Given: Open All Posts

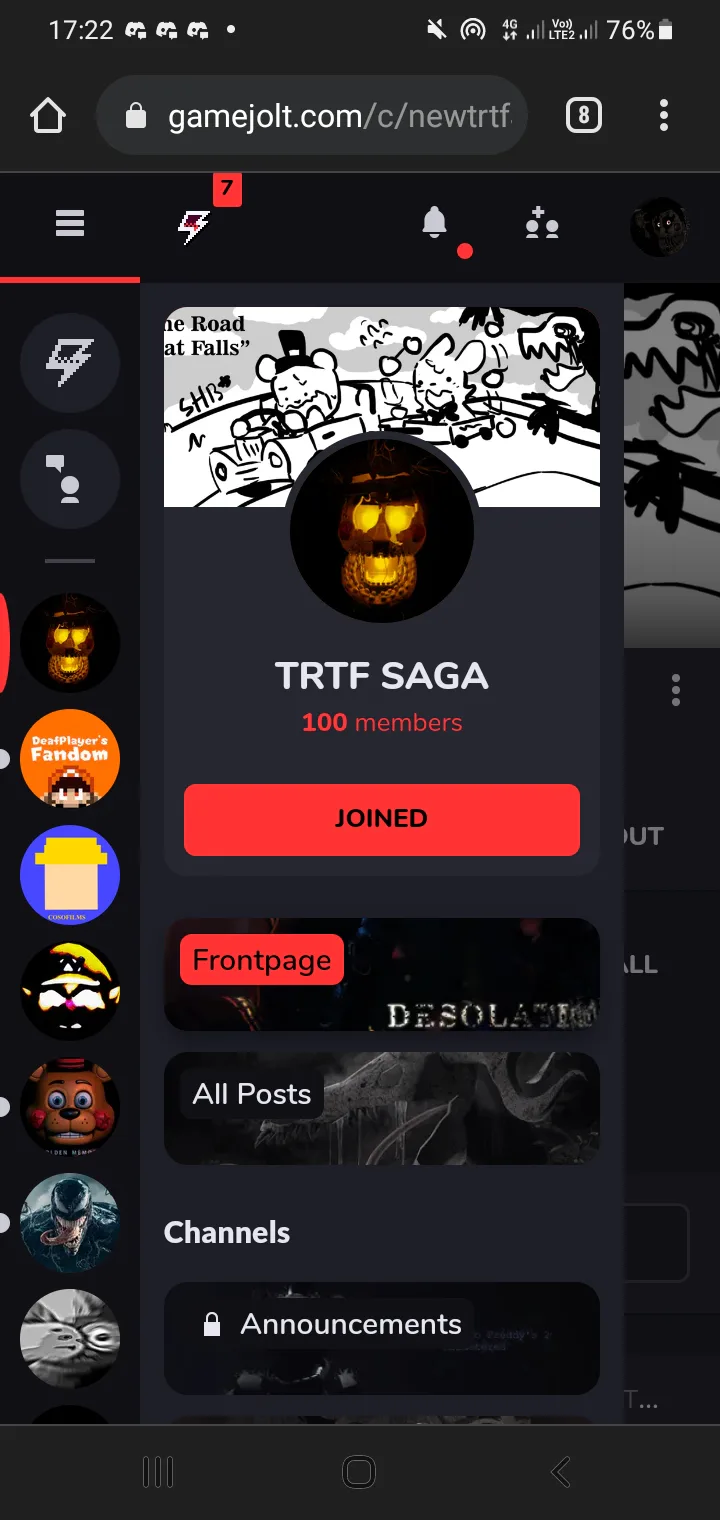Looking at the screenshot, I should pyautogui.click(x=382, y=1108).
